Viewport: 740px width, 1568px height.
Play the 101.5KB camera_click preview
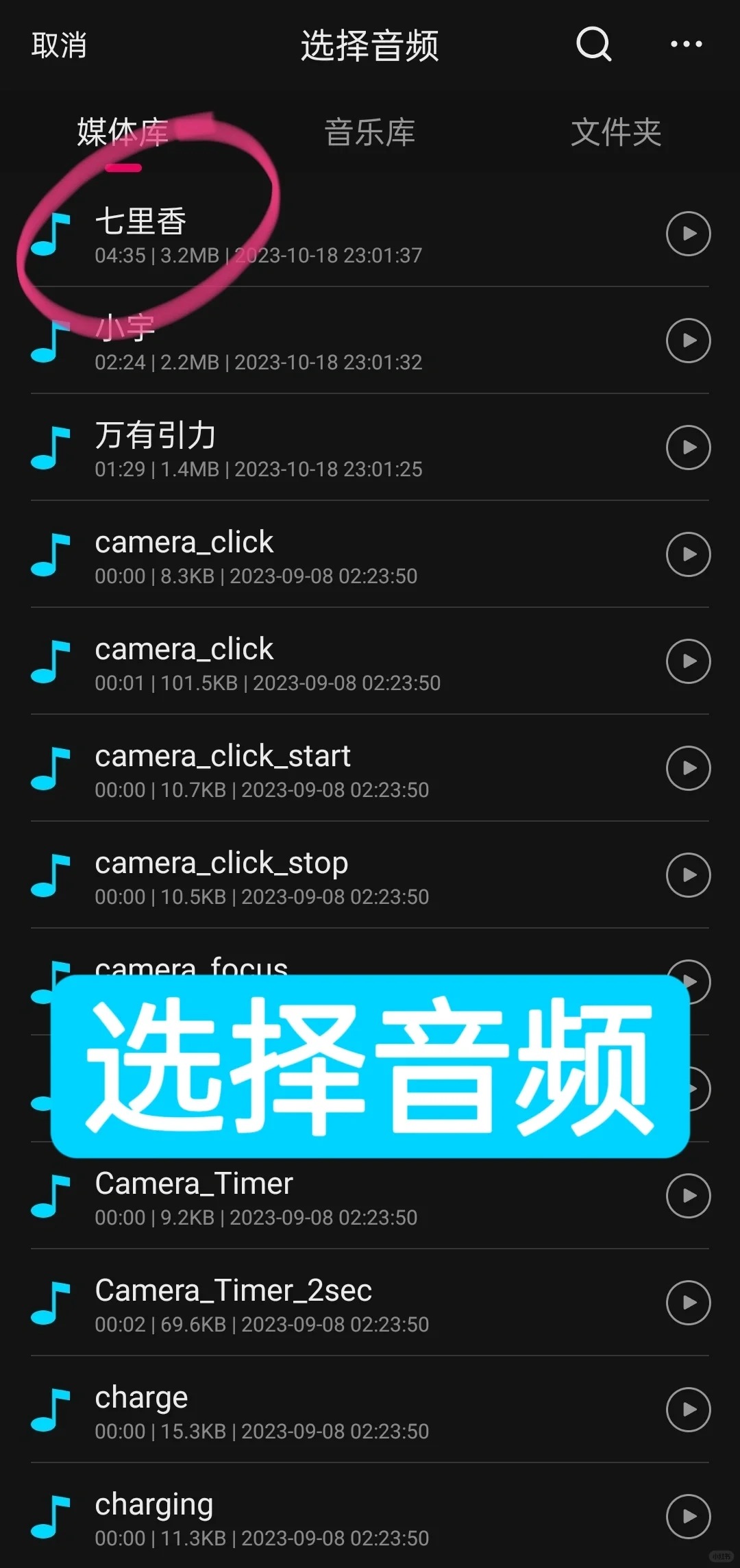click(x=688, y=661)
